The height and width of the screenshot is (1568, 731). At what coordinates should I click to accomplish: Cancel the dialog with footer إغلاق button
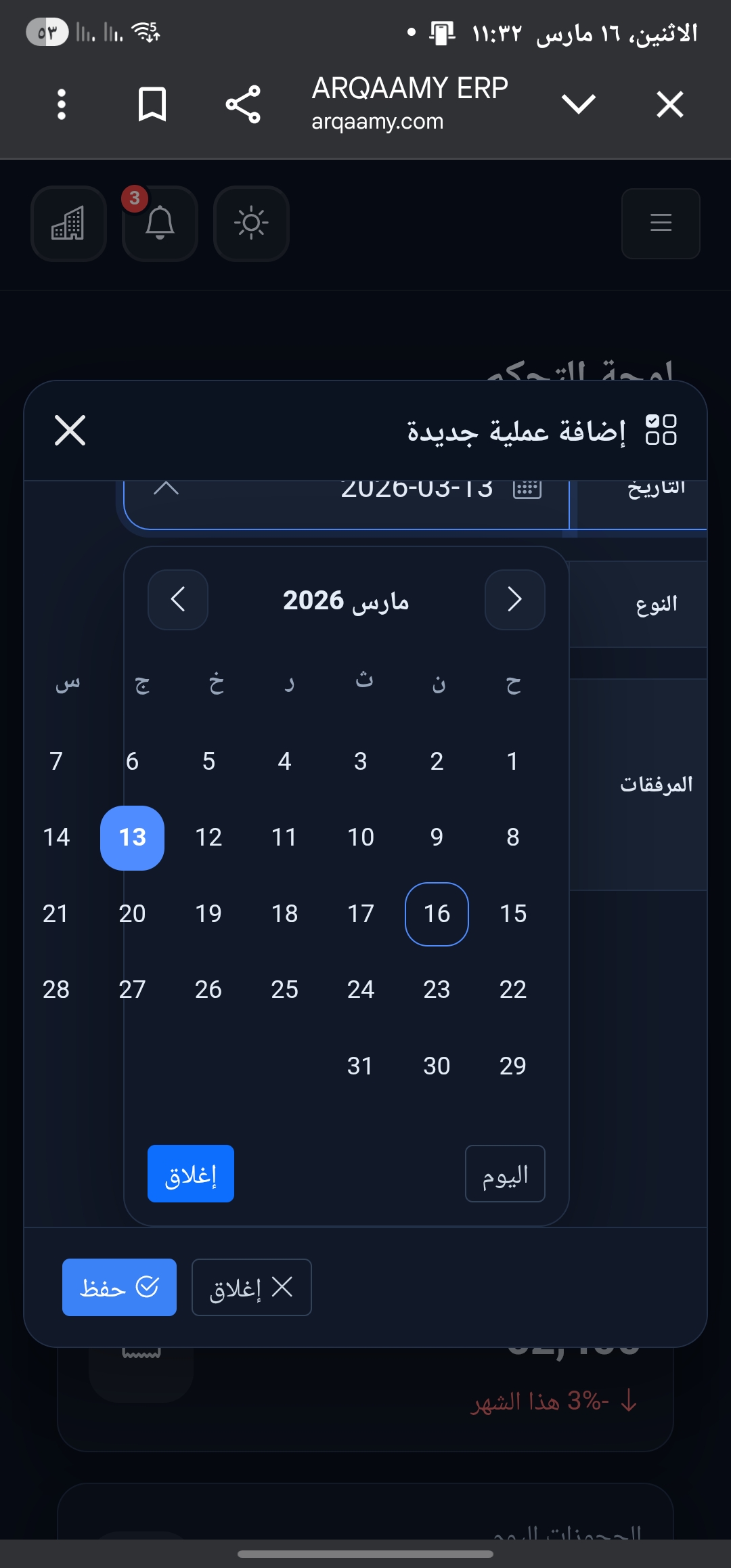[251, 1287]
